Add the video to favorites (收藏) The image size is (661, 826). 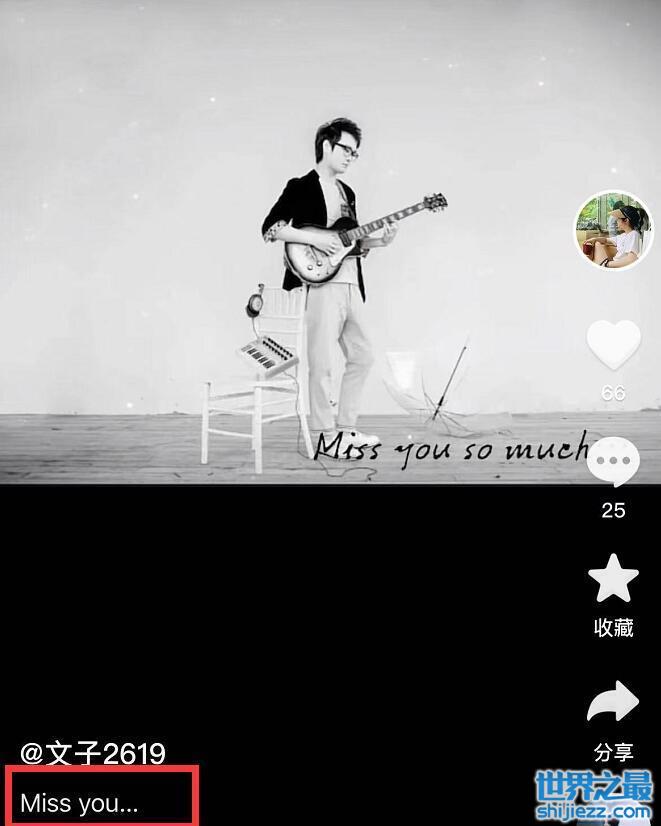[x=613, y=580]
